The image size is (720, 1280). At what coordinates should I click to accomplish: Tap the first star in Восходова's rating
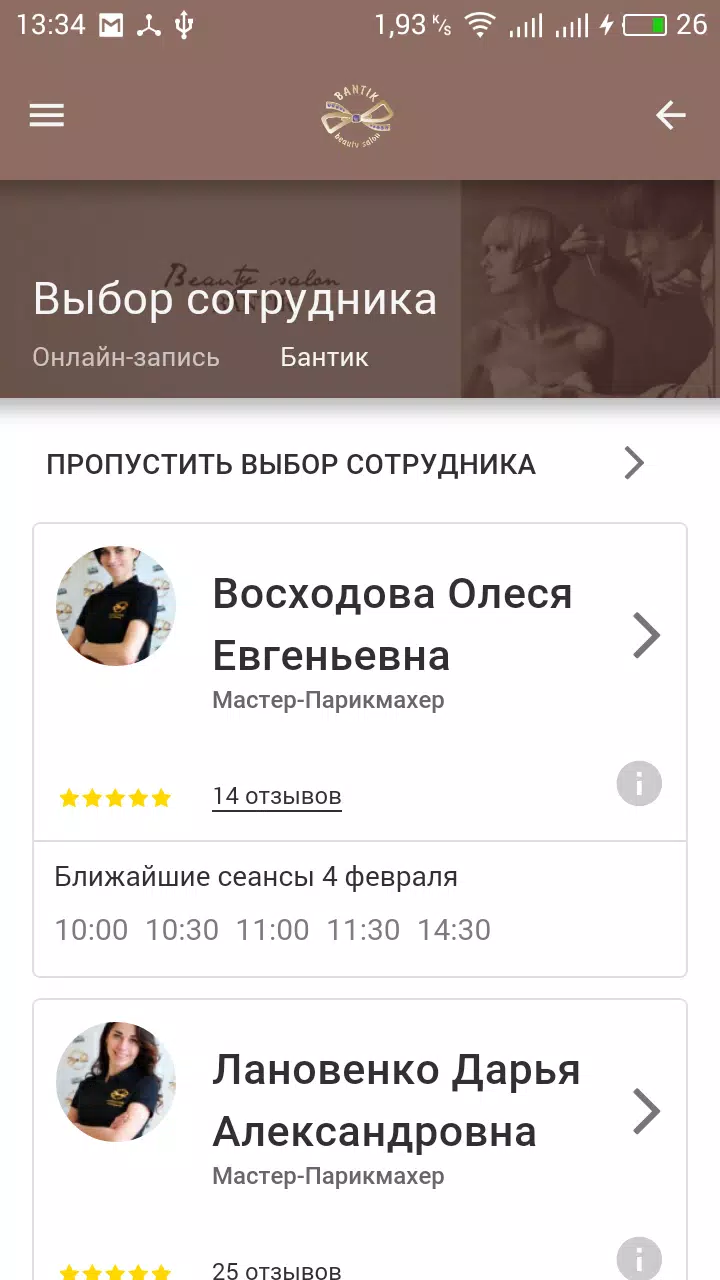coord(68,797)
